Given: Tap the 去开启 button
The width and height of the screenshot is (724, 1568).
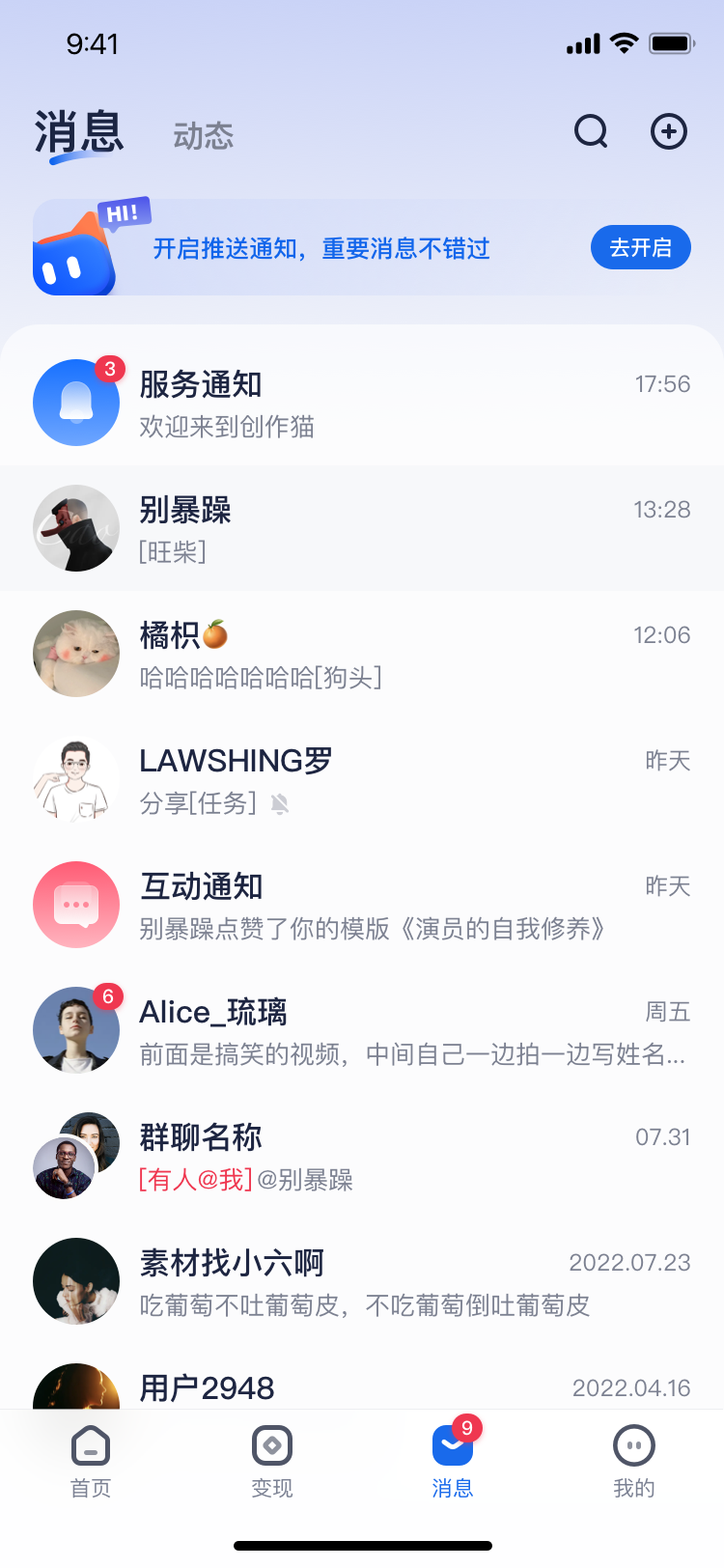Looking at the screenshot, I should [640, 248].
